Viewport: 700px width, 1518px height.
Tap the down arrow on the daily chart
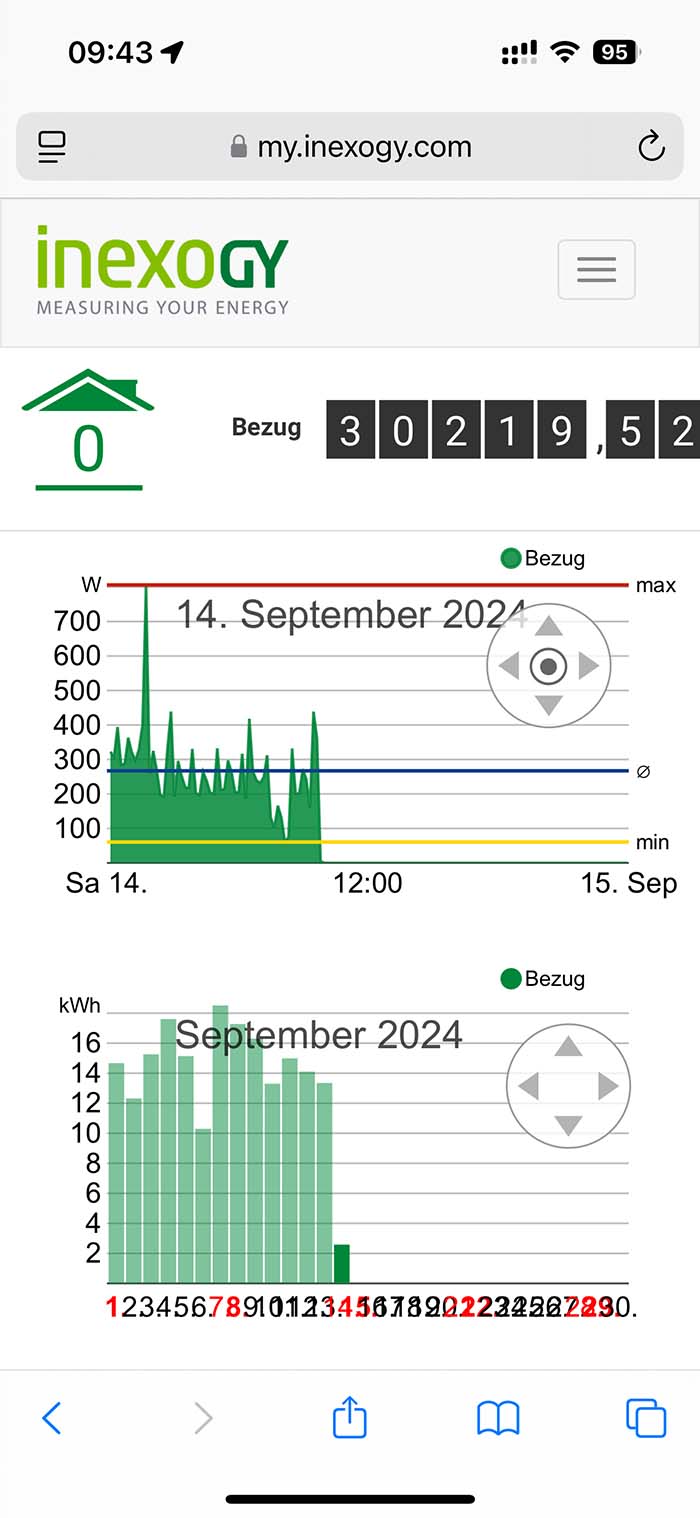coord(548,704)
